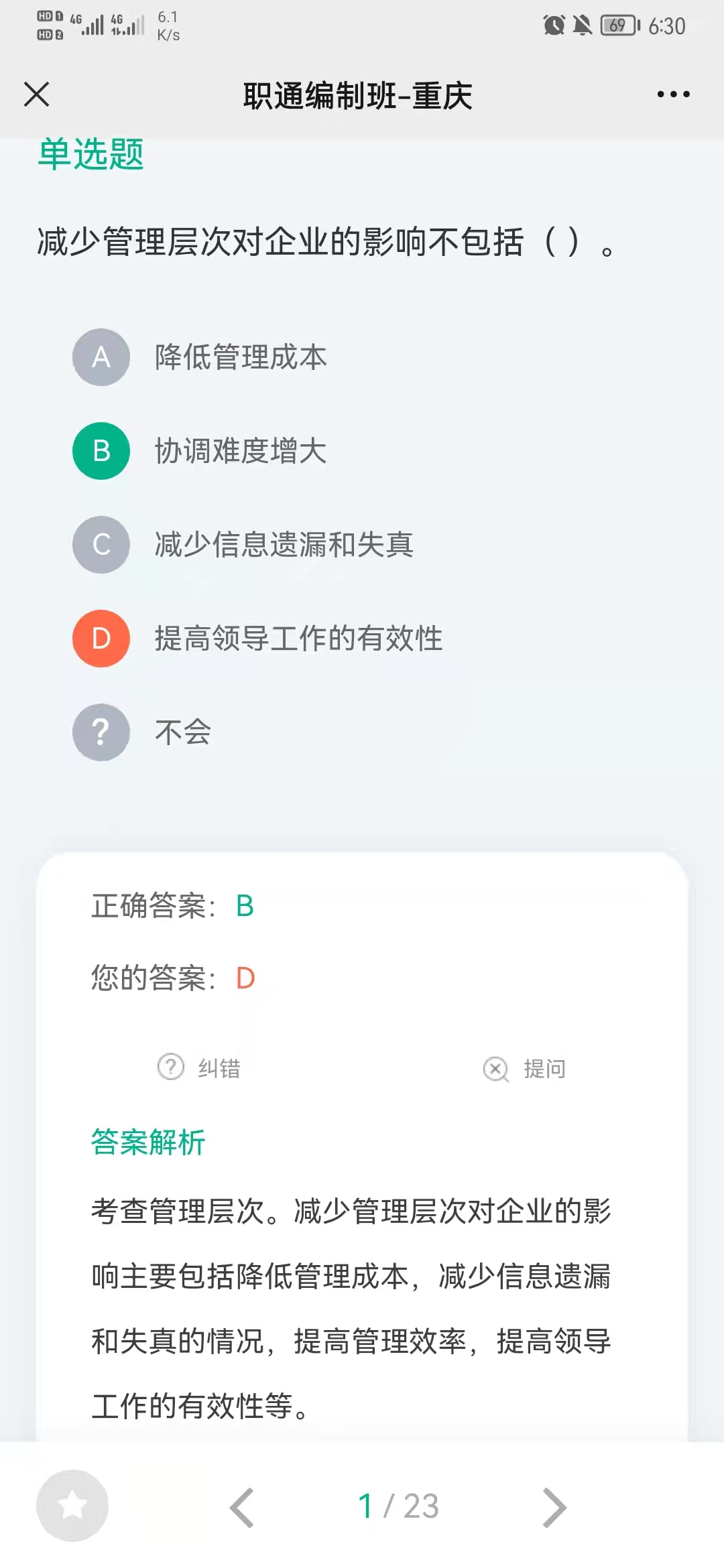This screenshot has width=724, height=1568.
Task: Open the three-dot overflow menu
Action: point(673,94)
